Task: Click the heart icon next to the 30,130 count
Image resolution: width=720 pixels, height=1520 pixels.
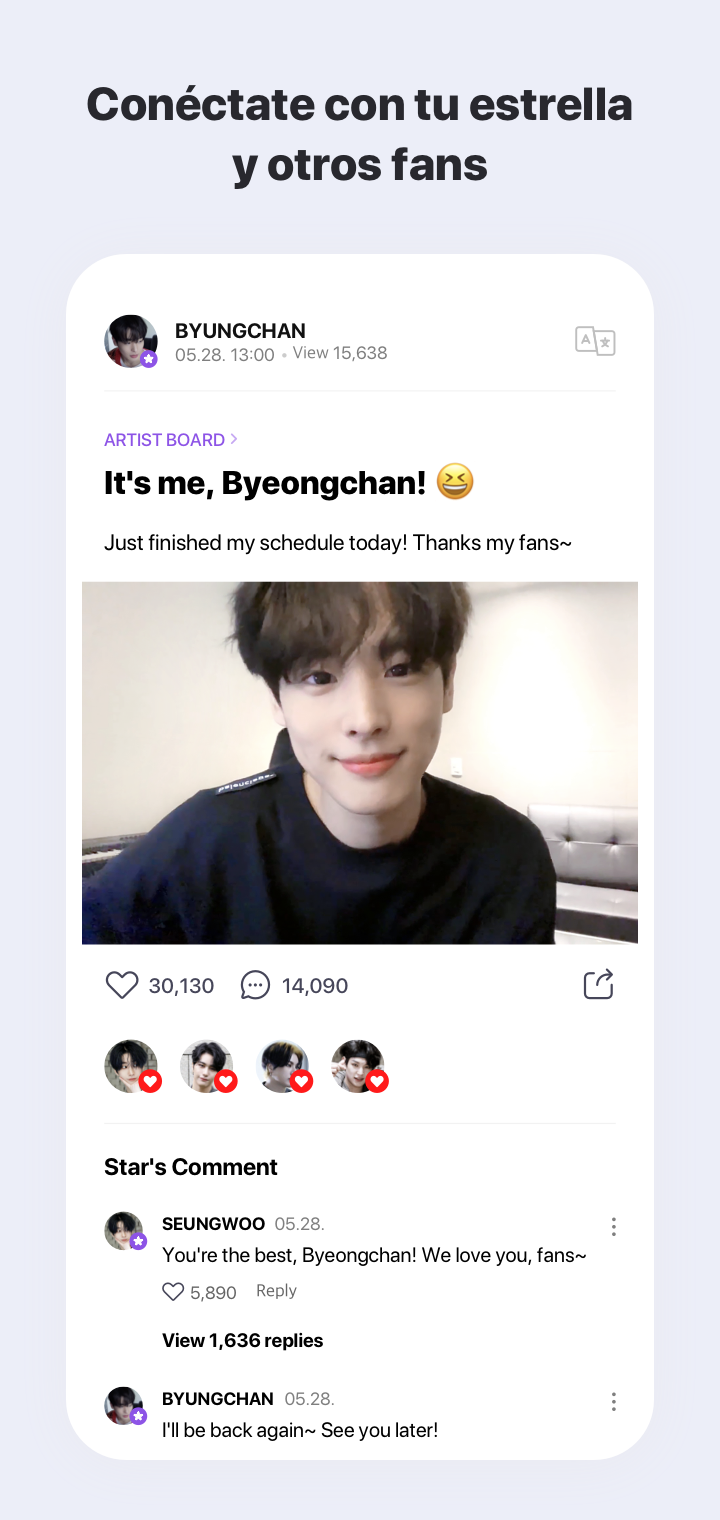Action: pyautogui.click(x=121, y=984)
